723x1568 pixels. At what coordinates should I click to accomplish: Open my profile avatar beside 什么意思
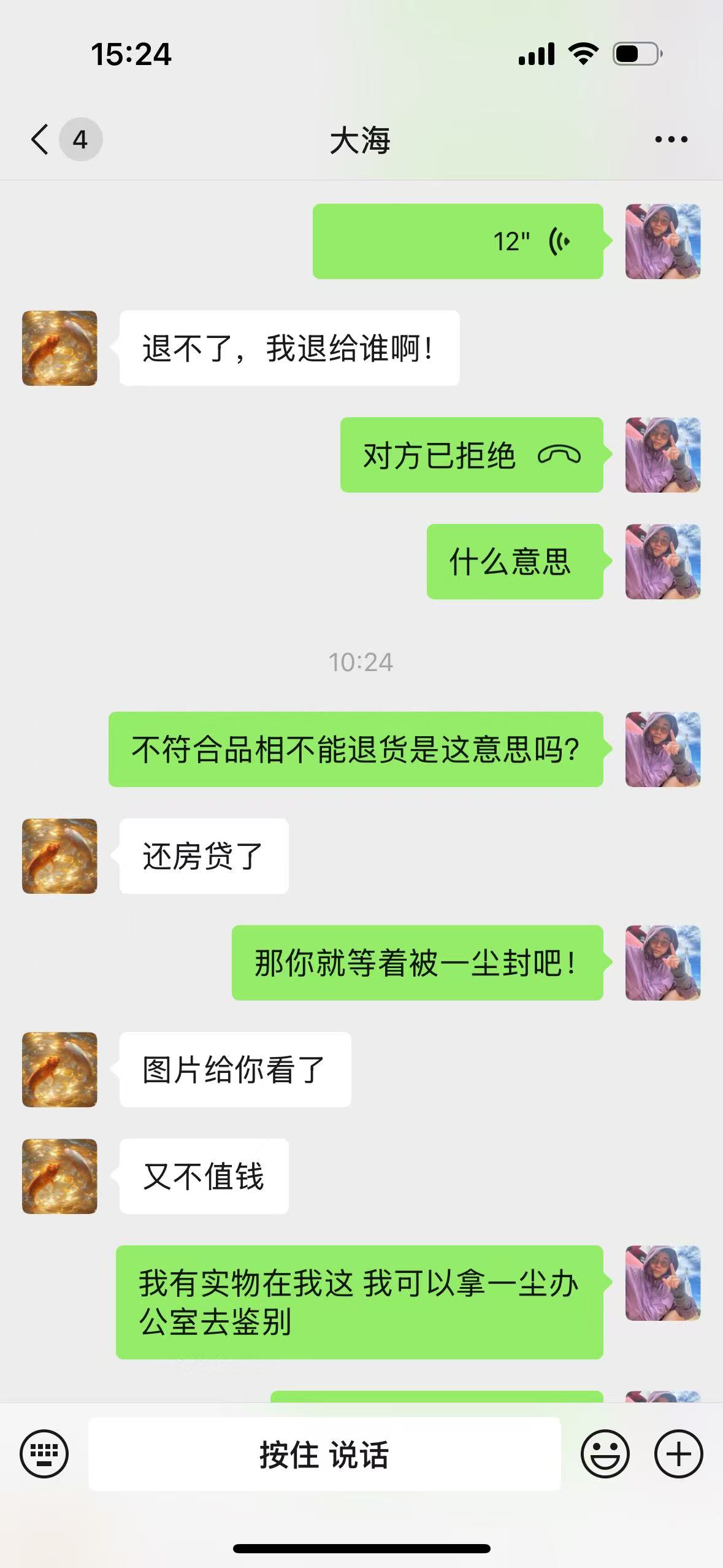tap(662, 562)
